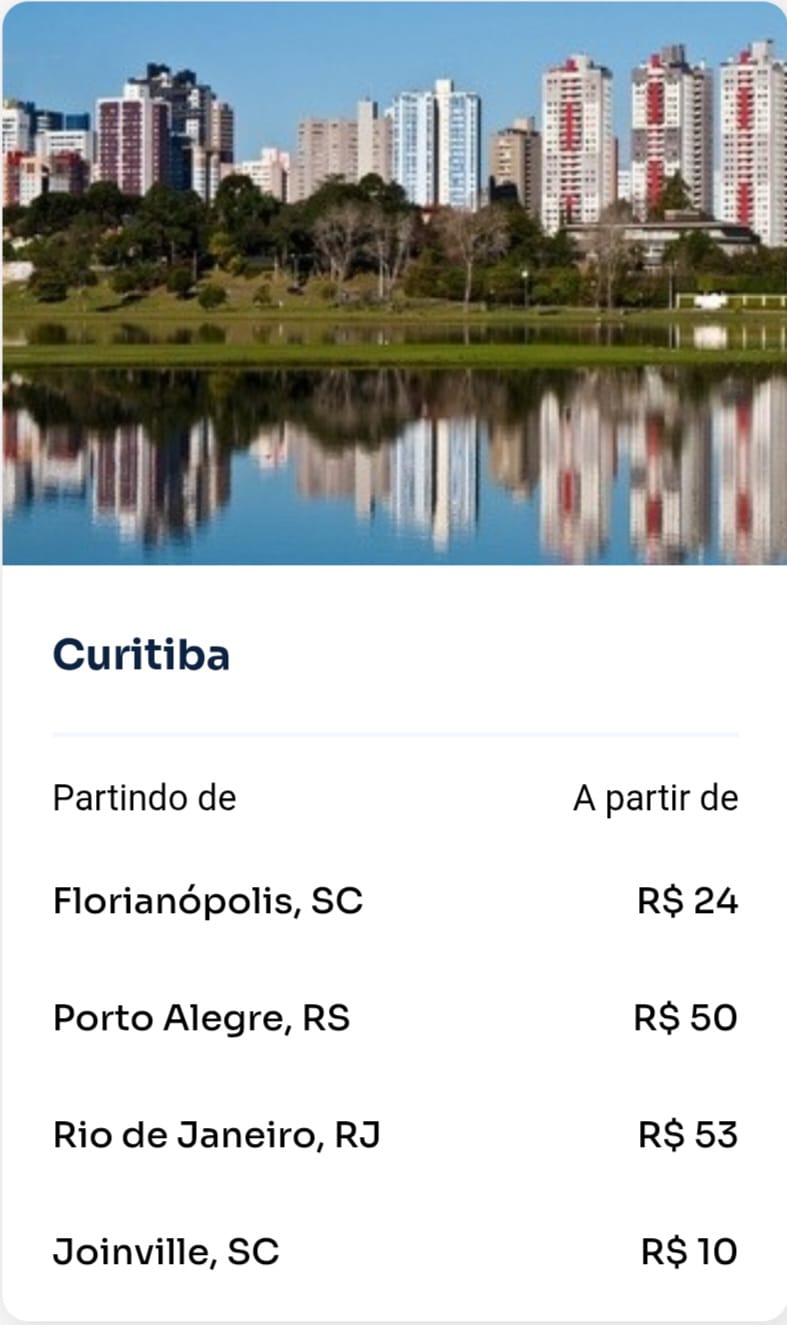This screenshot has height=1325, width=787.
Task: Click the divider line below Curitiba
Action: pos(393,733)
